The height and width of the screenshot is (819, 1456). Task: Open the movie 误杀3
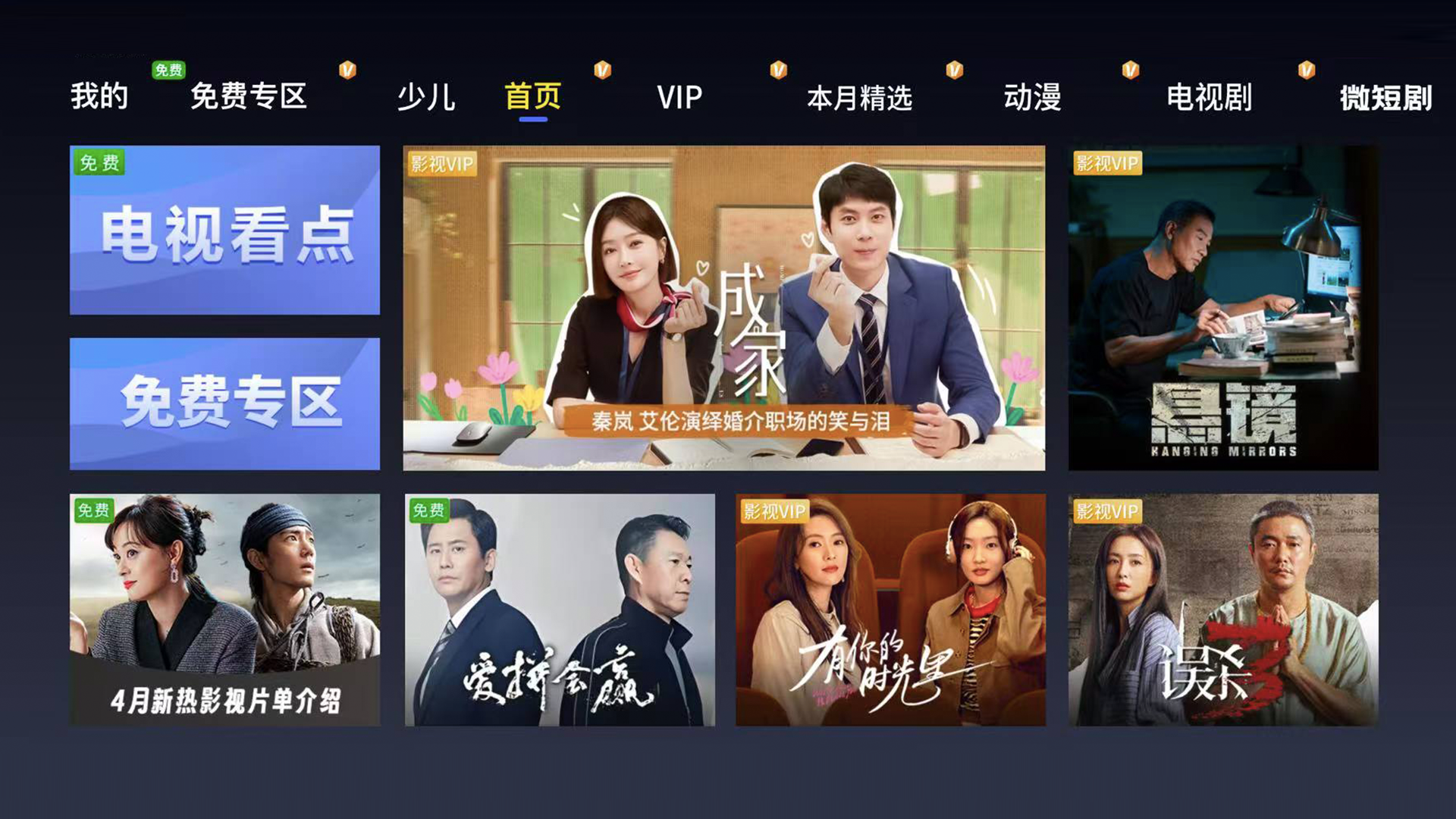[1223, 610]
